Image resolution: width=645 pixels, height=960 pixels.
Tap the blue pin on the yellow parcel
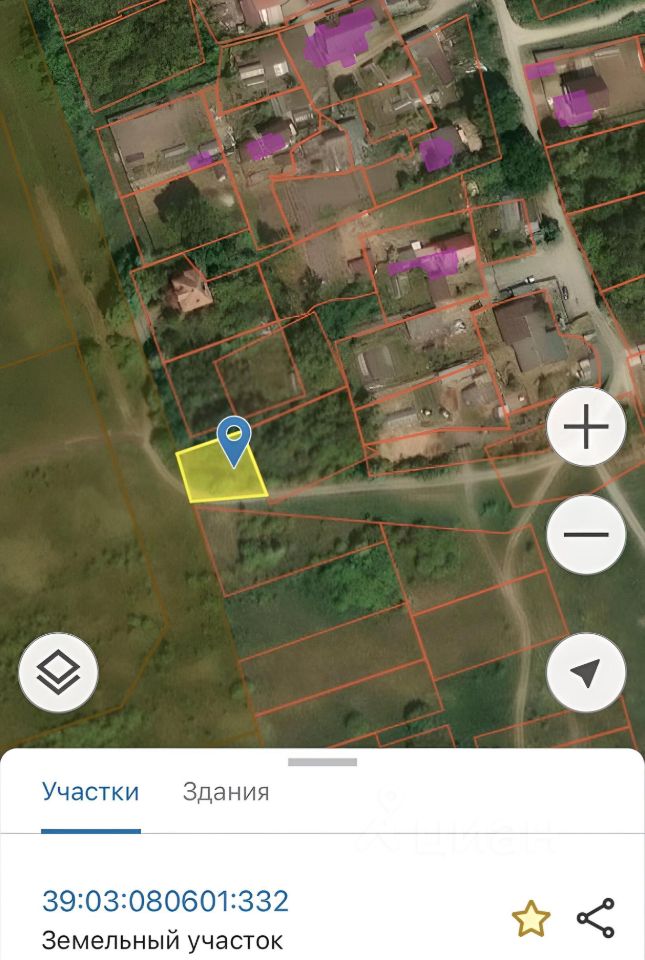234,440
